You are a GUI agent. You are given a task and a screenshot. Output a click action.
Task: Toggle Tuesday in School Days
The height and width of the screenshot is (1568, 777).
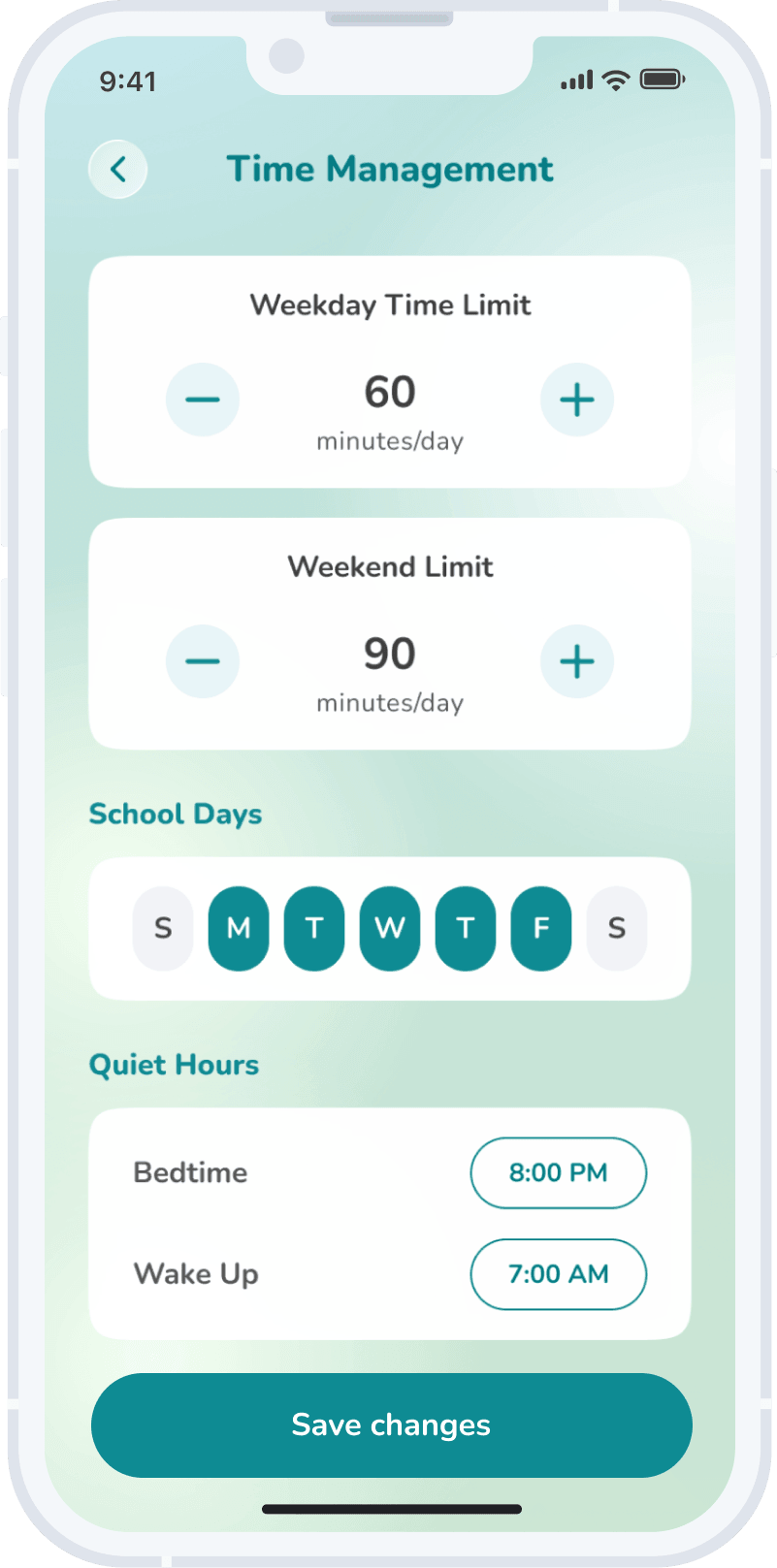314,928
